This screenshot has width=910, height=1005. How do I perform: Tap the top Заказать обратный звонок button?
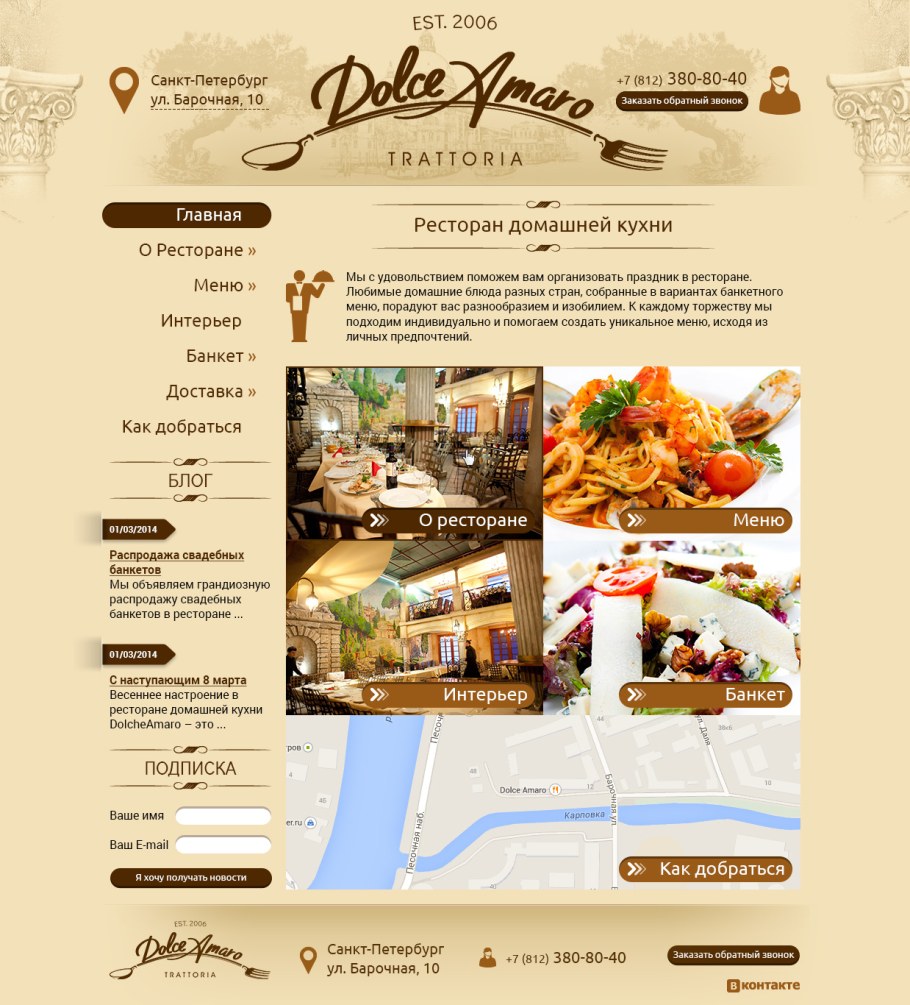point(682,101)
